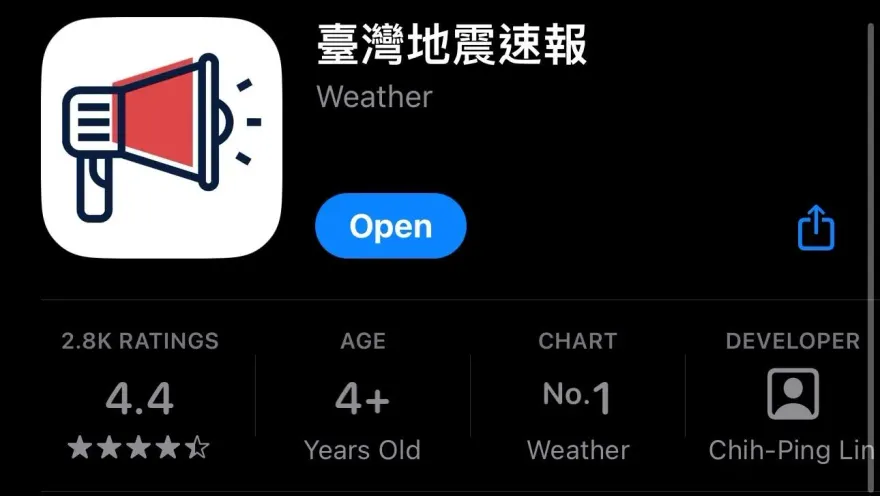This screenshot has height=496, width=880.
Task: Check the 4+ age rating details
Action: point(362,400)
